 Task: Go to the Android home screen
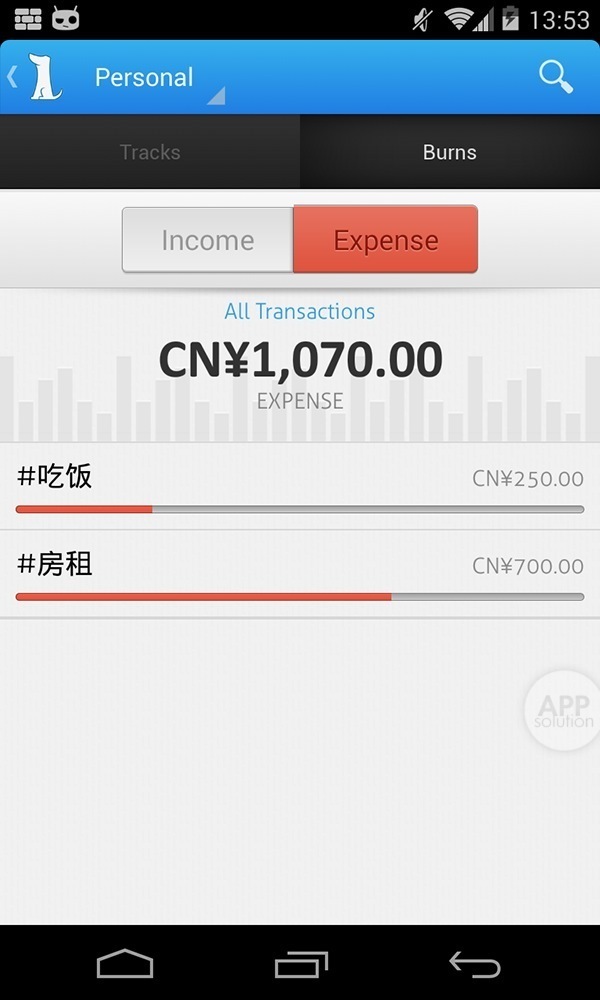125,963
